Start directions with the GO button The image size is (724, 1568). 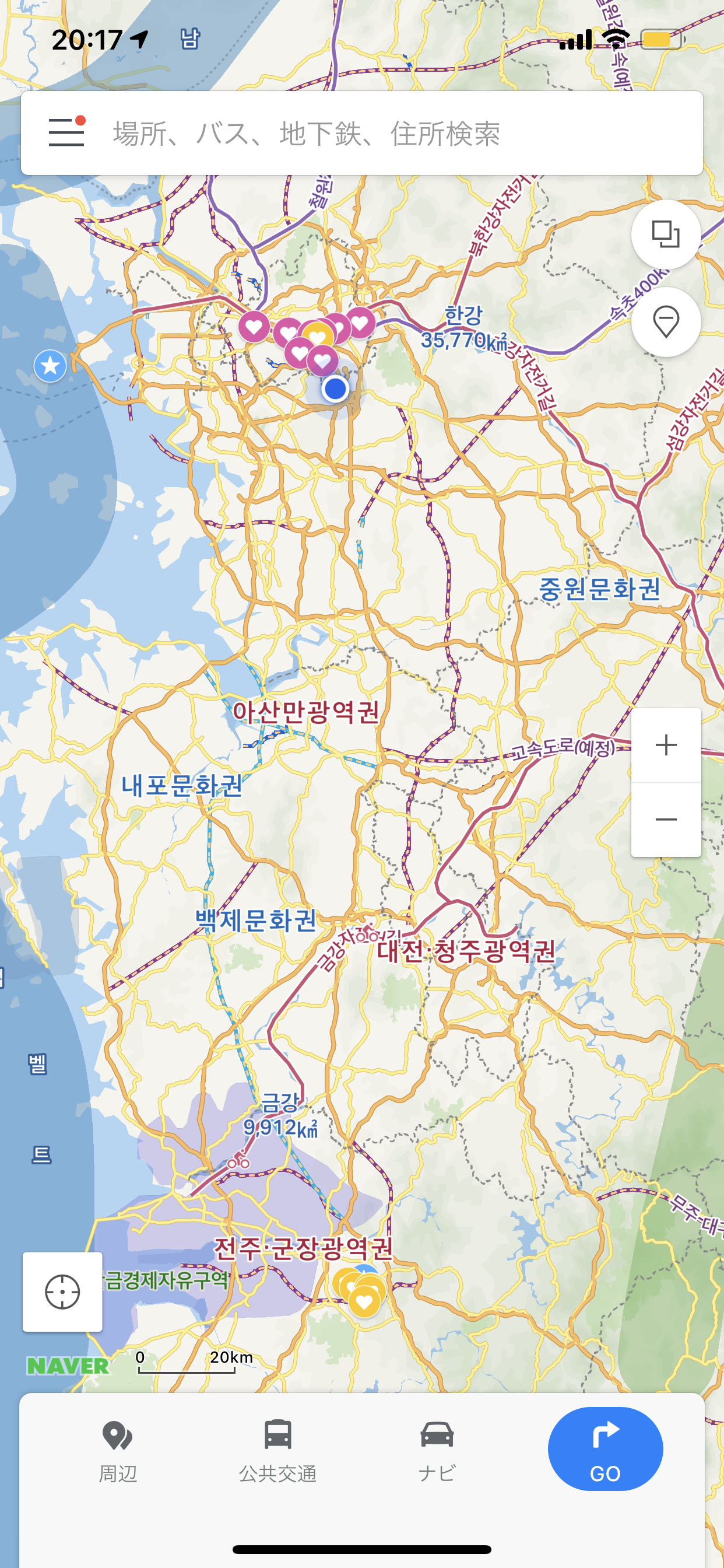pyautogui.click(x=604, y=1448)
